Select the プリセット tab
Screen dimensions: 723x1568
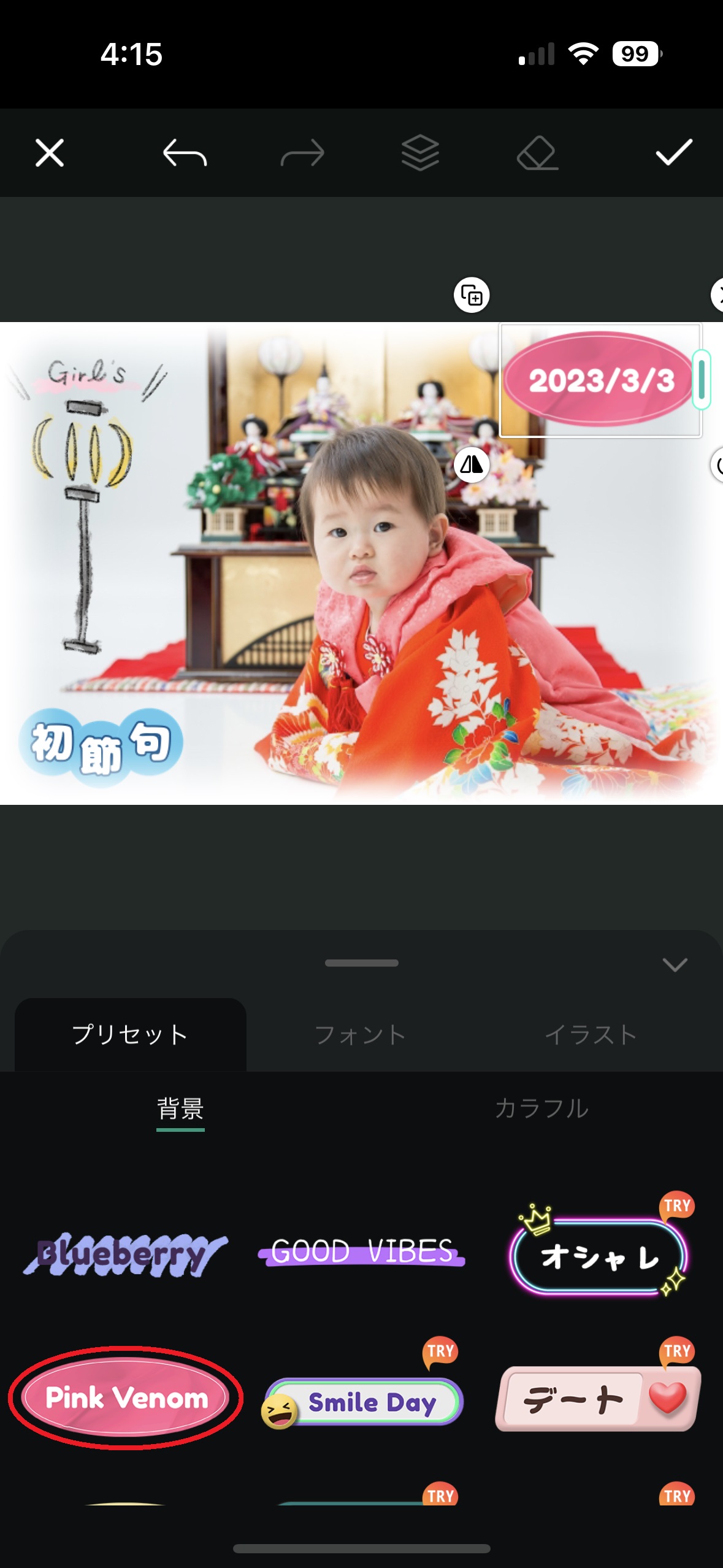[130, 1035]
